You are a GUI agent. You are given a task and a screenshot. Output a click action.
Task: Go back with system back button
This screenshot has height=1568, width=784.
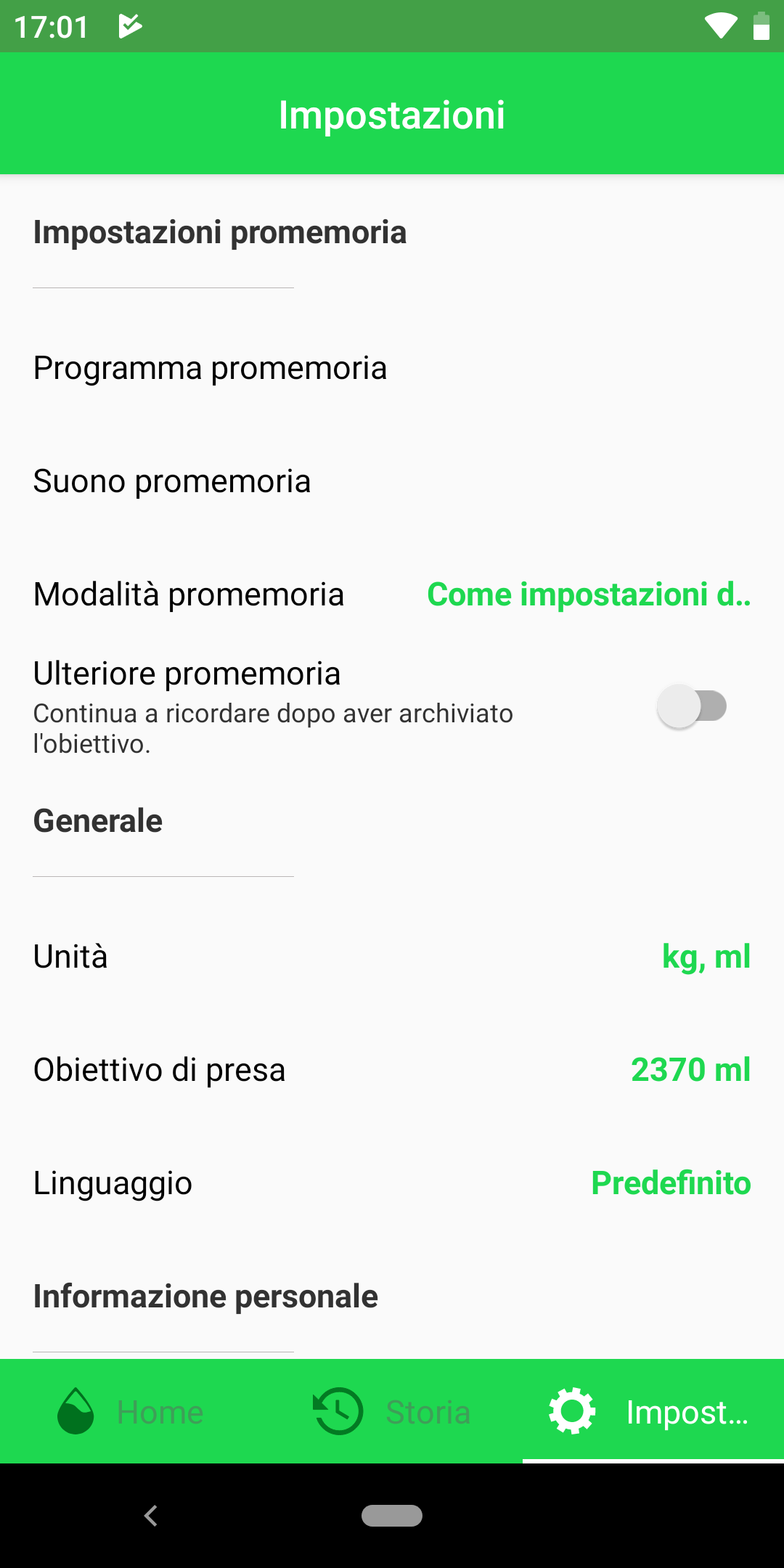(151, 1516)
